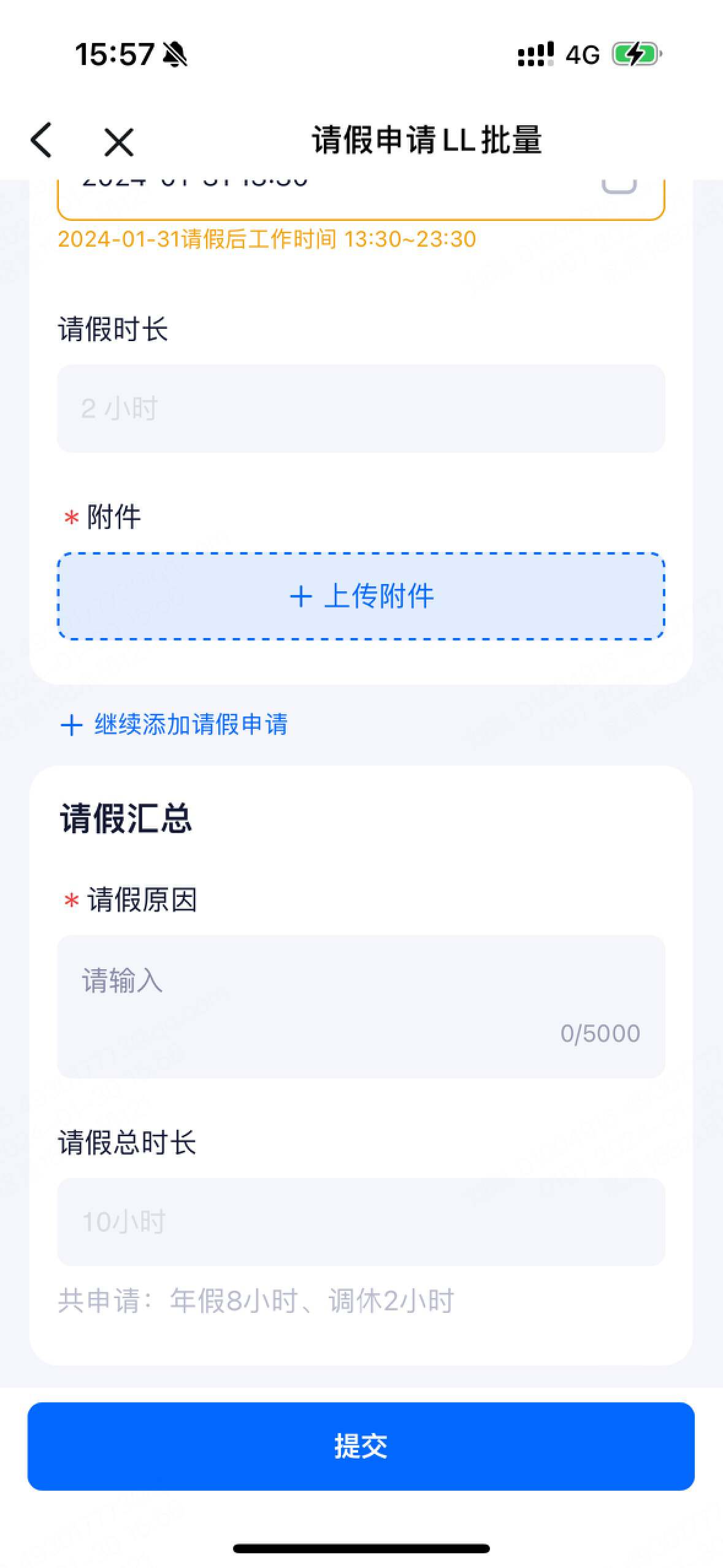
Task: Close the 请假申请LL批量 page
Action: tap(118, 142)
